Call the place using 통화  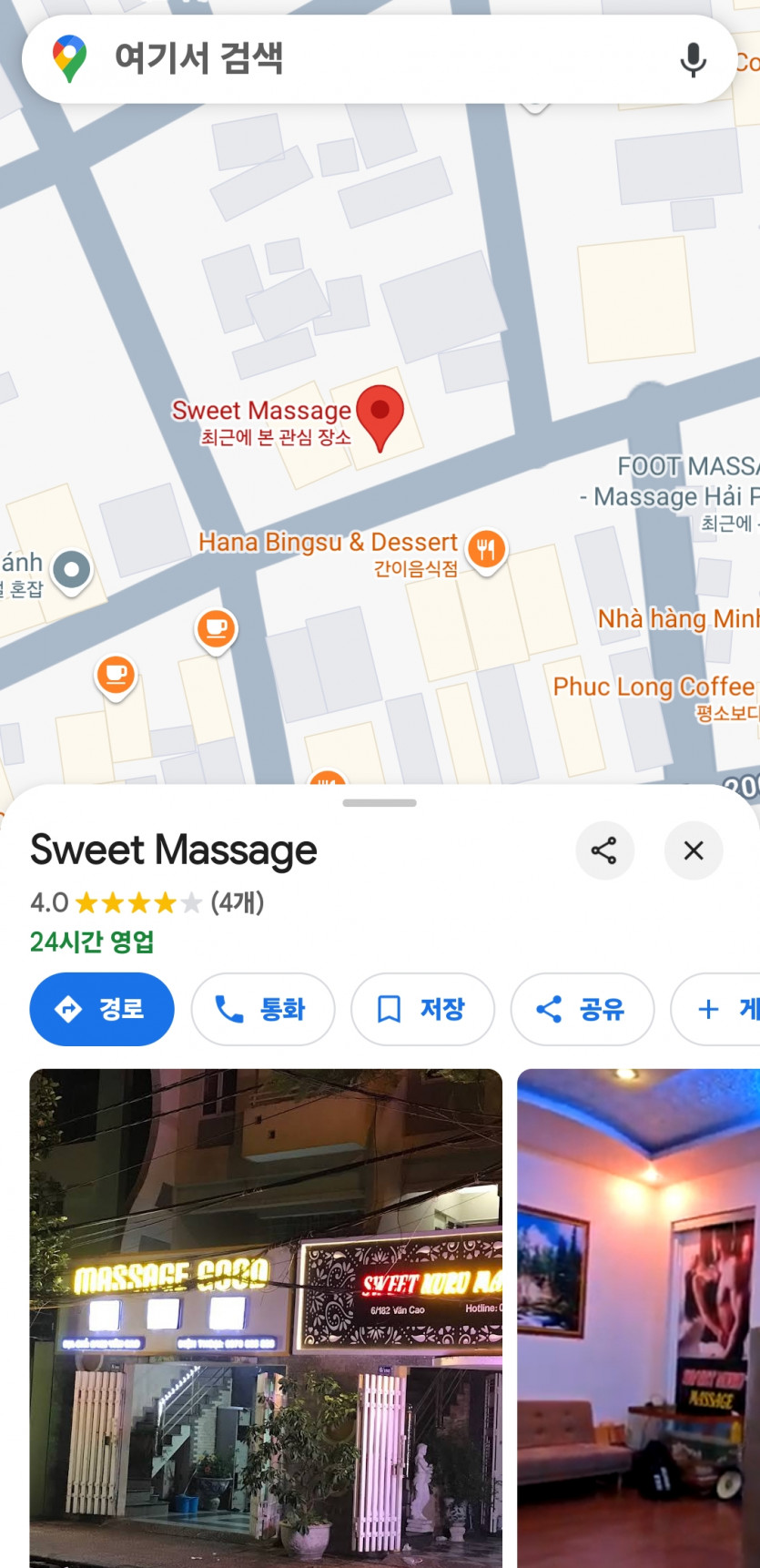click(x=262, y=1009)
